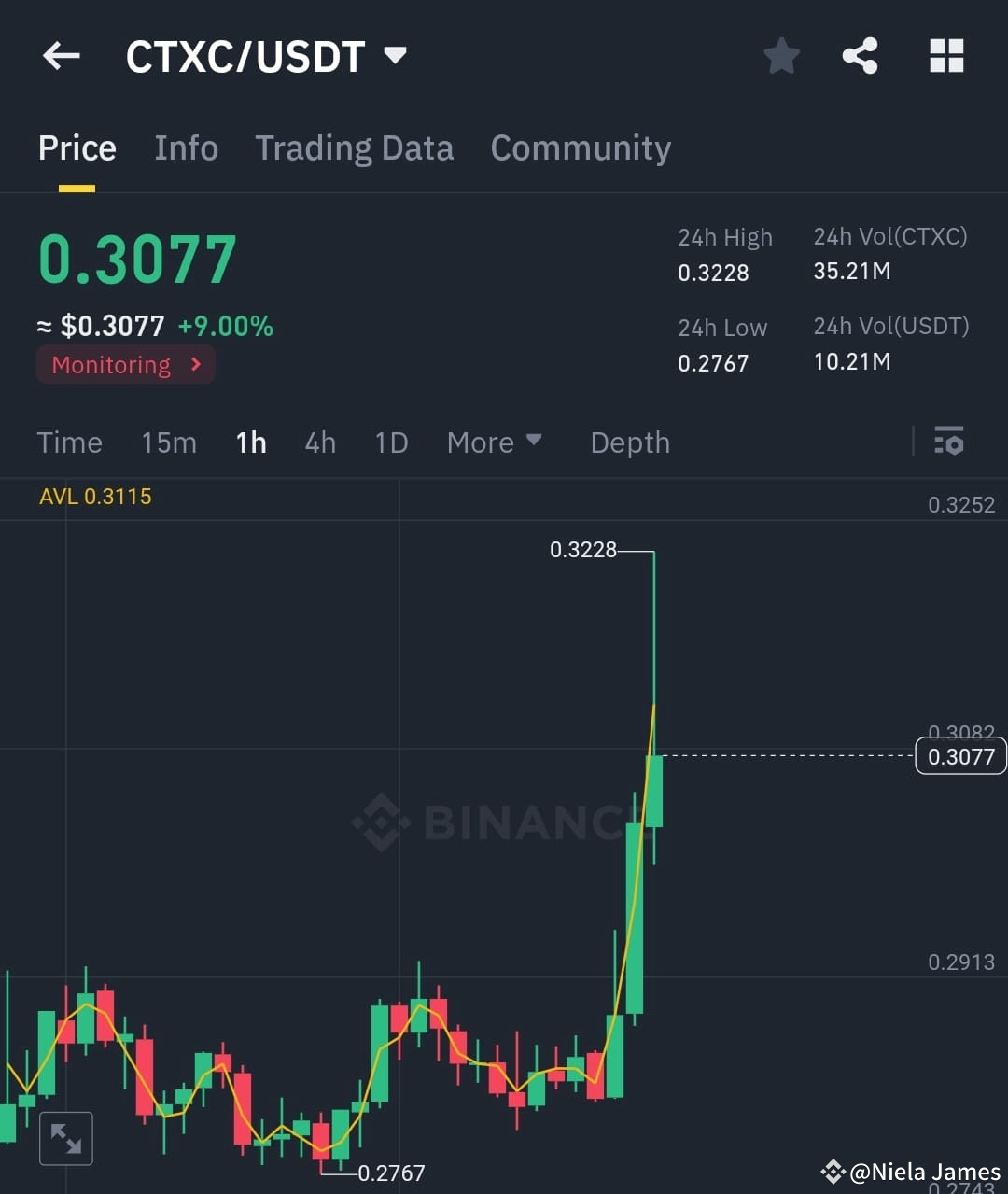Open the Community tab
Screen dimensions: 1008x1194
tap(581, 147)
